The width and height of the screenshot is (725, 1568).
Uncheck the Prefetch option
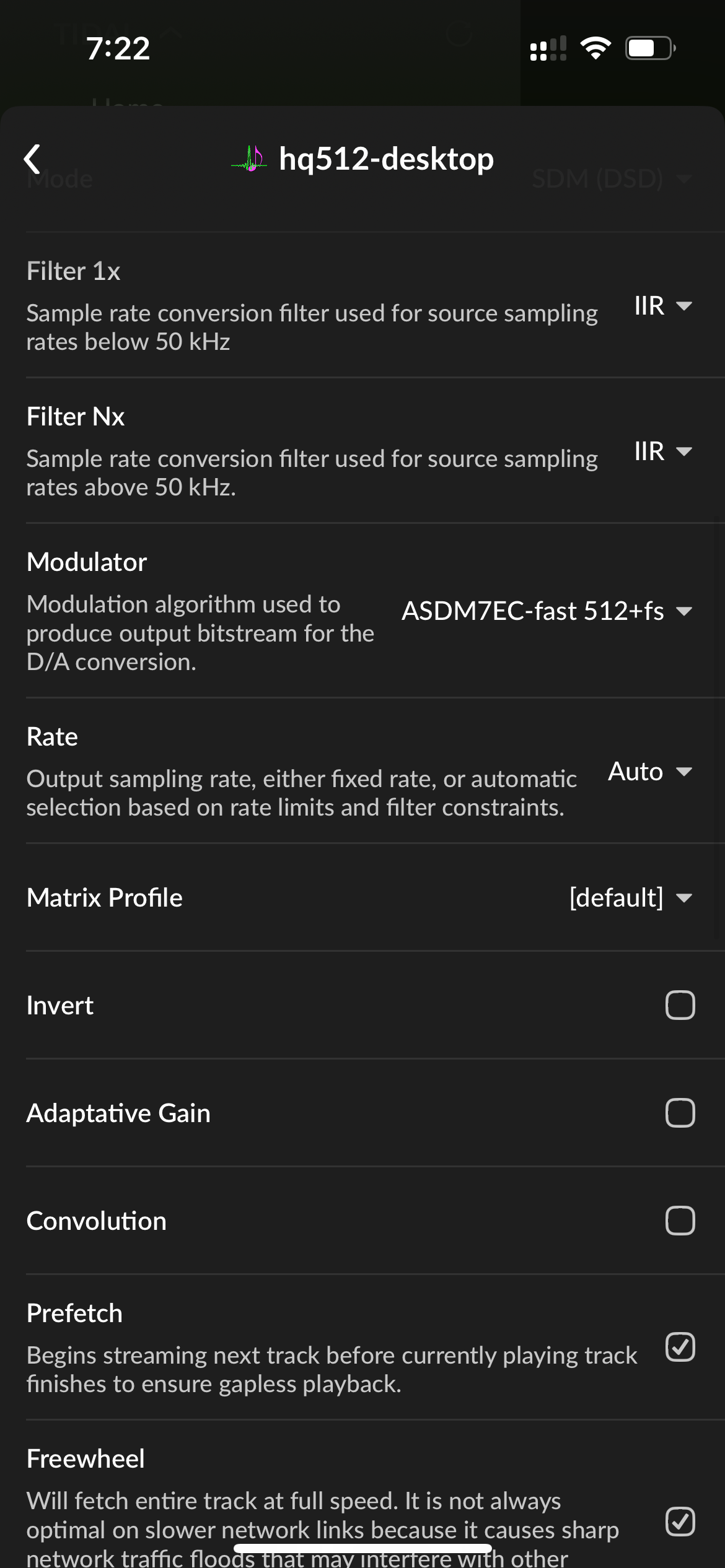point(680,1347)
